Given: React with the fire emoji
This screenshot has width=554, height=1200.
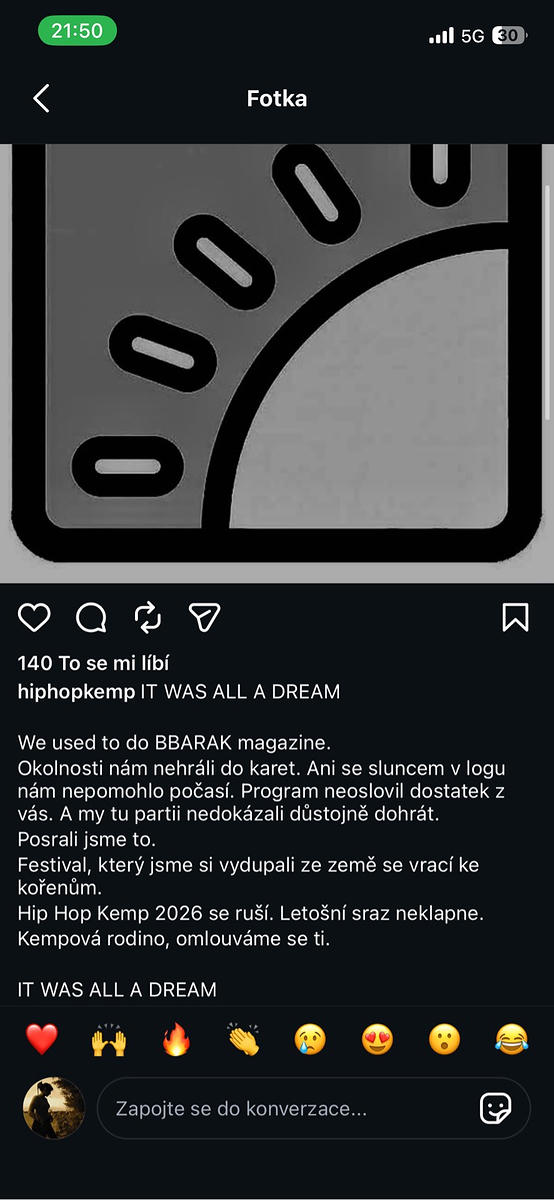Looking at the screenshot, I should [176, 1041].
